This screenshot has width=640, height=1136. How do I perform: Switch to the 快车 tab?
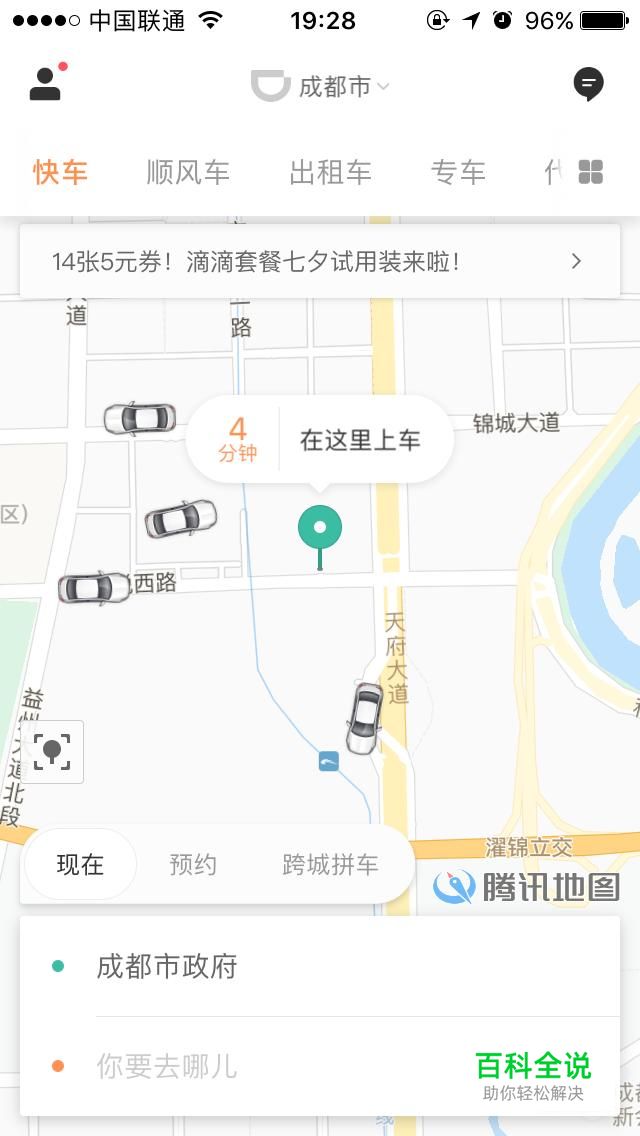click(60, 172)
